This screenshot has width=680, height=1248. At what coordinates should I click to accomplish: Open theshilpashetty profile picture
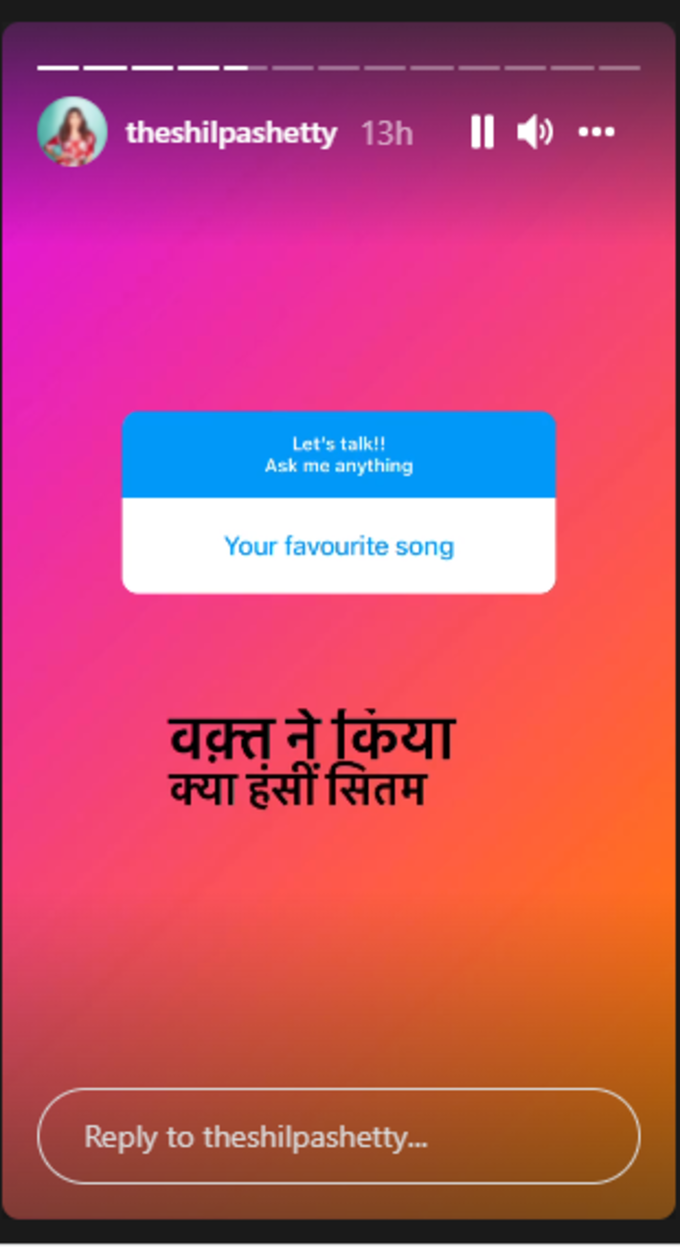coord(72,131)
